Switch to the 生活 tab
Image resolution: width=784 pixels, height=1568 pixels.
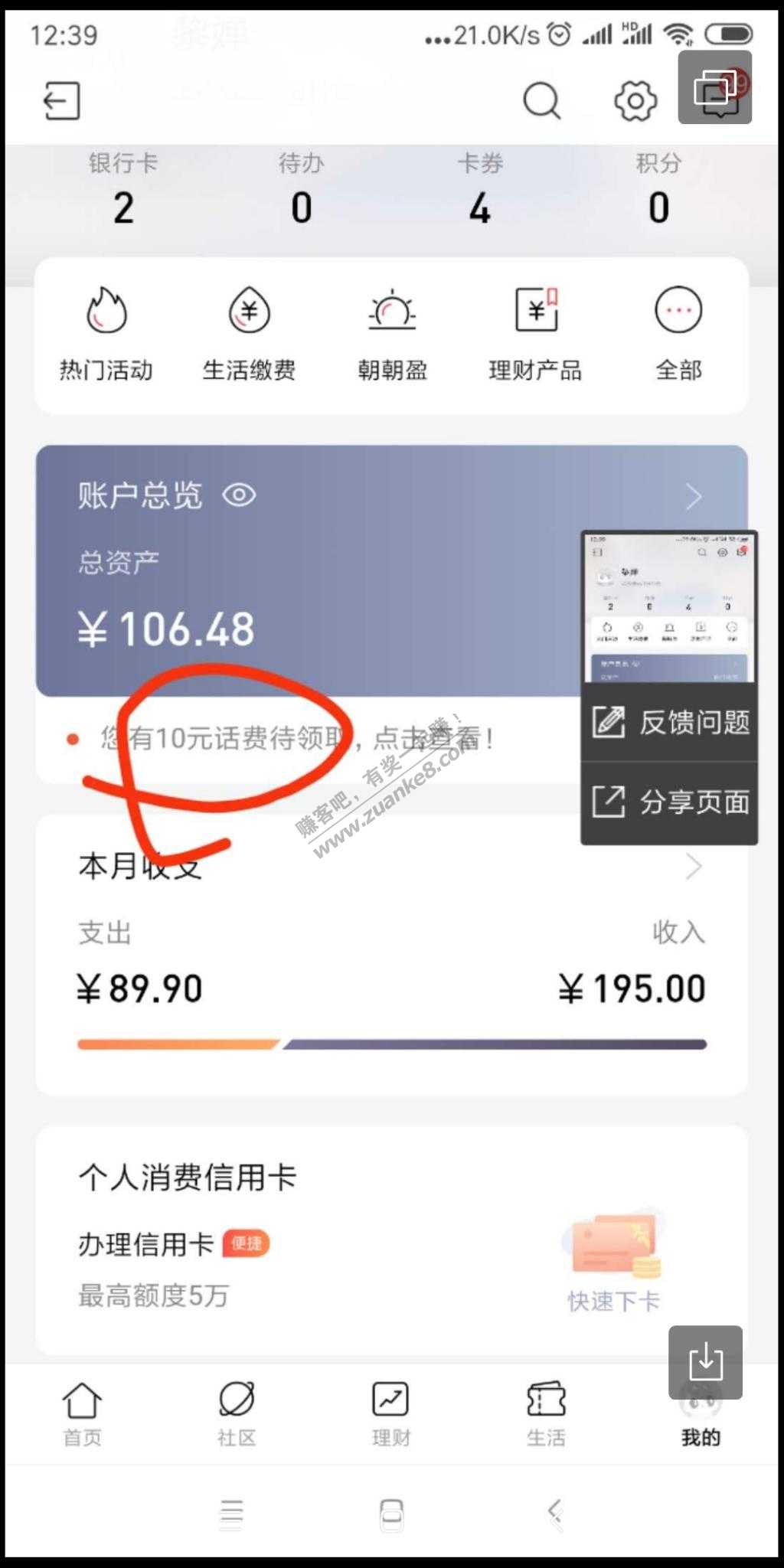tap(546, 1414)
